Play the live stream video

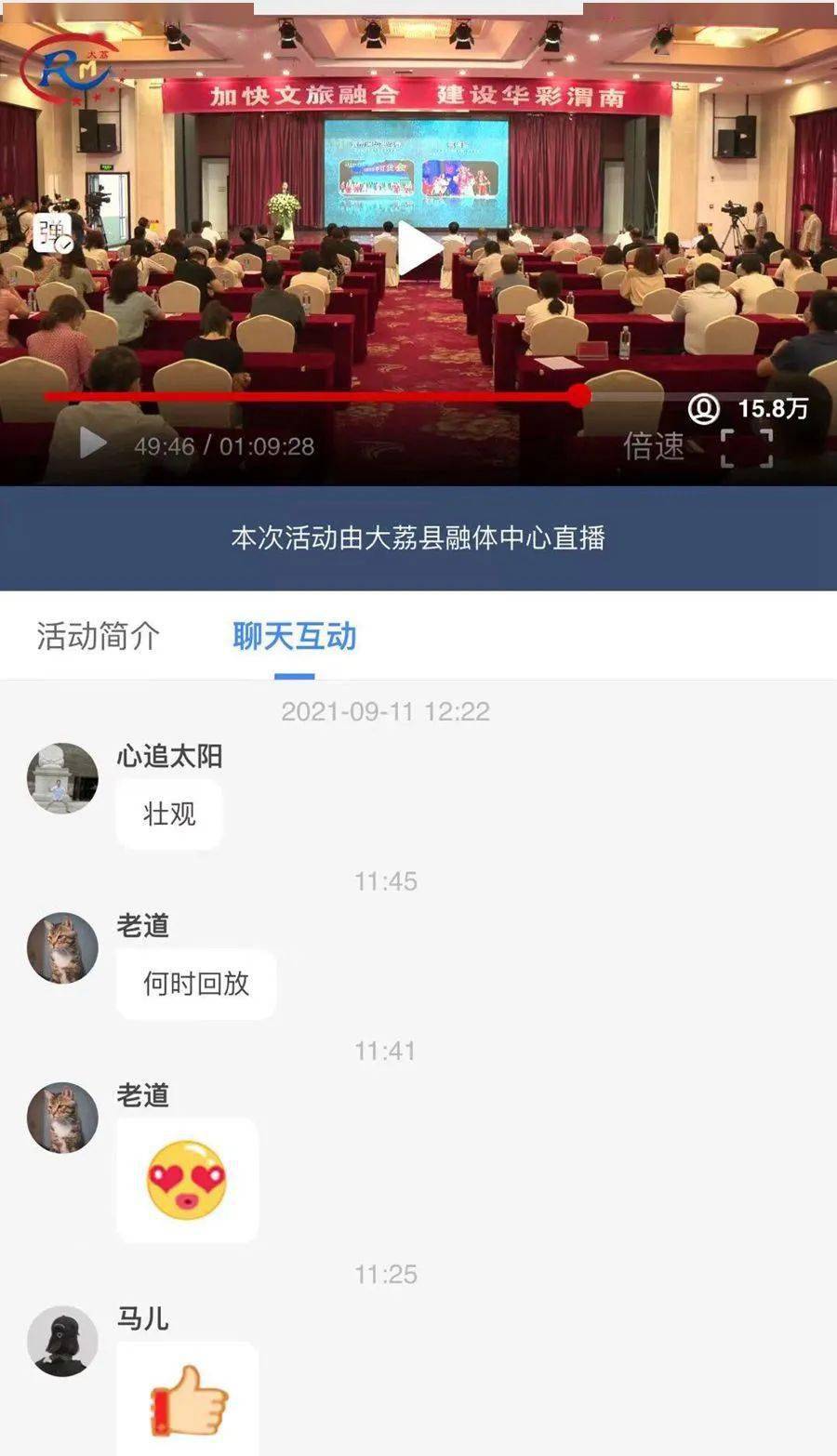click(418, 248)
